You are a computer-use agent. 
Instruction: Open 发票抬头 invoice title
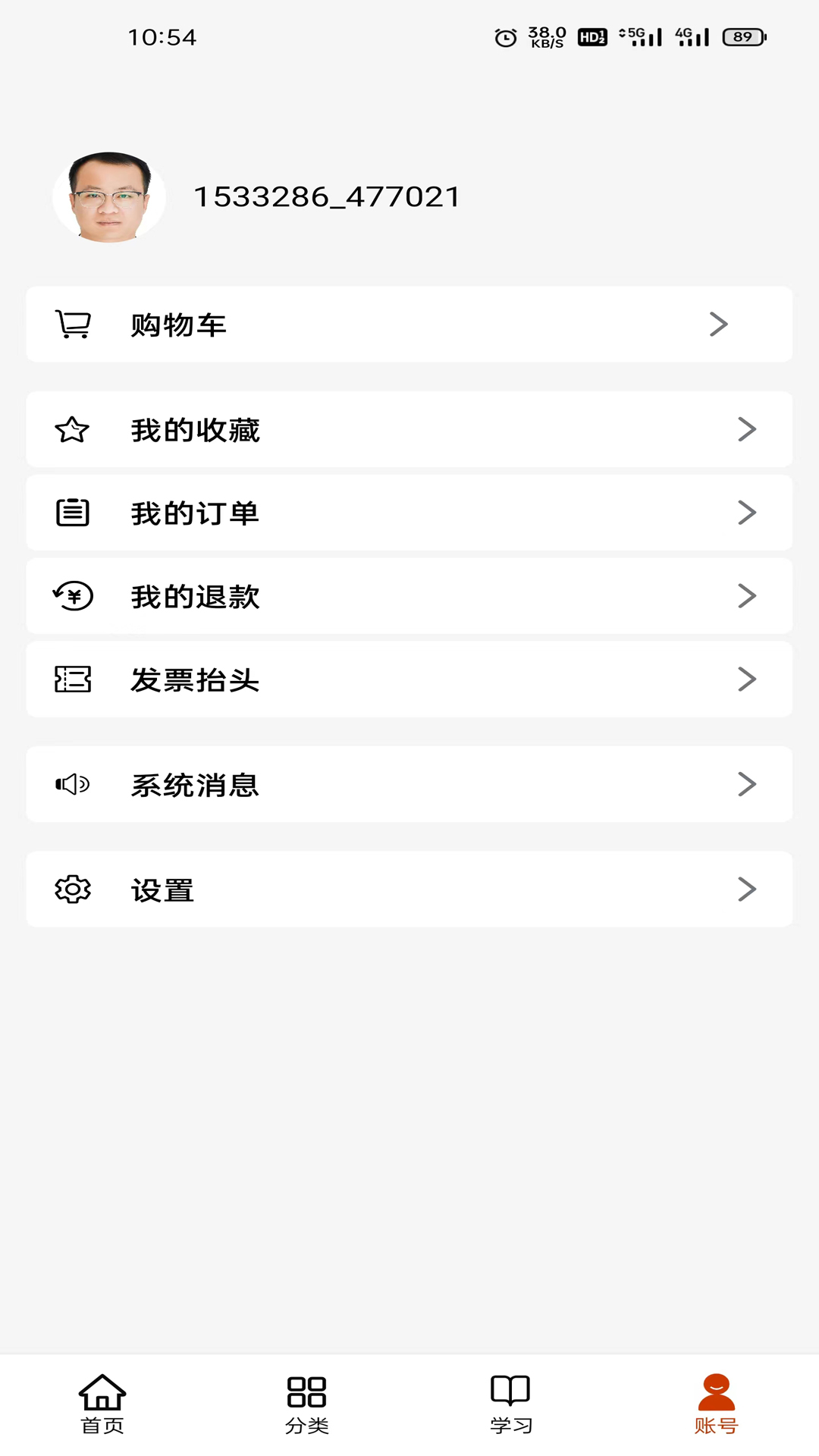409,679
